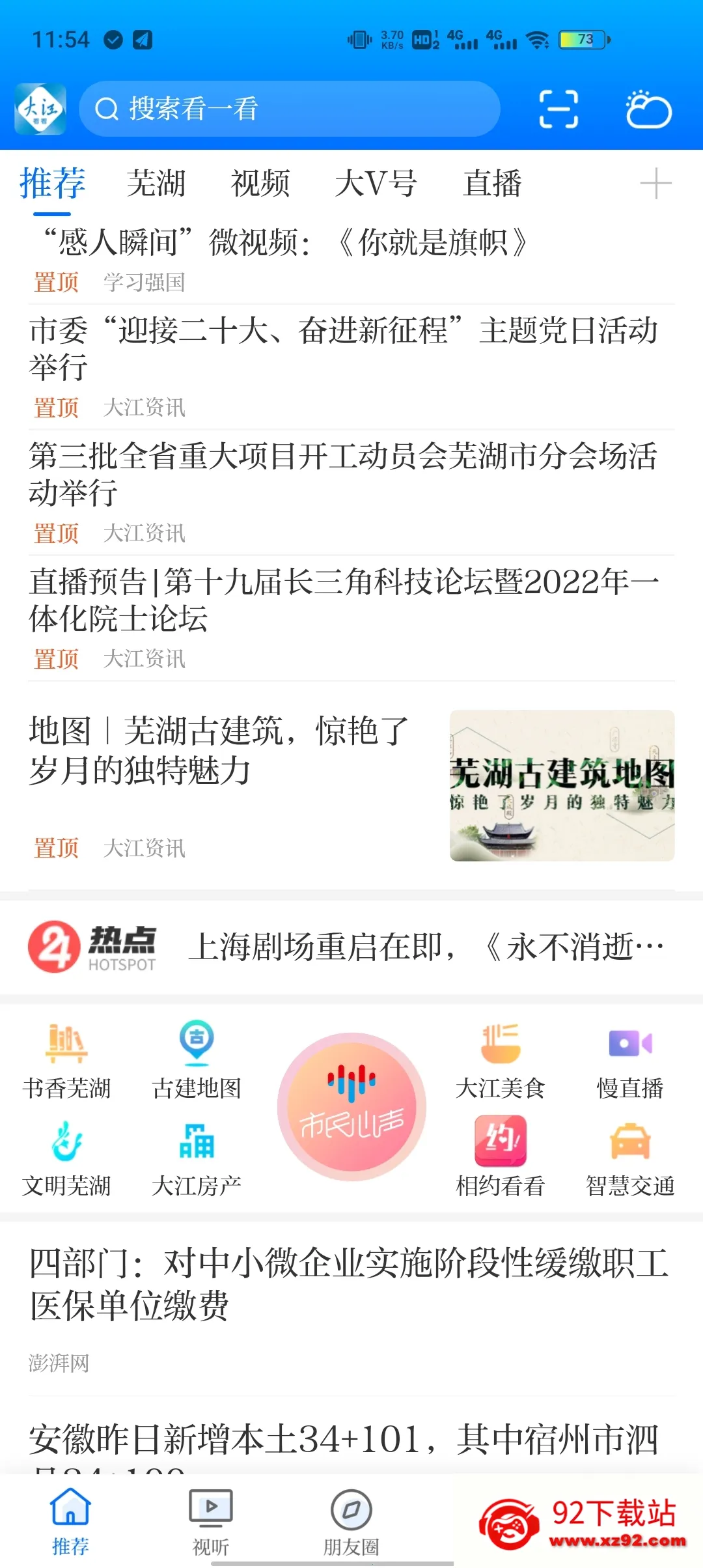Switch to the 芜湖 tab
This screenshot has width=703, height=1568.
[x=156, y=183]
